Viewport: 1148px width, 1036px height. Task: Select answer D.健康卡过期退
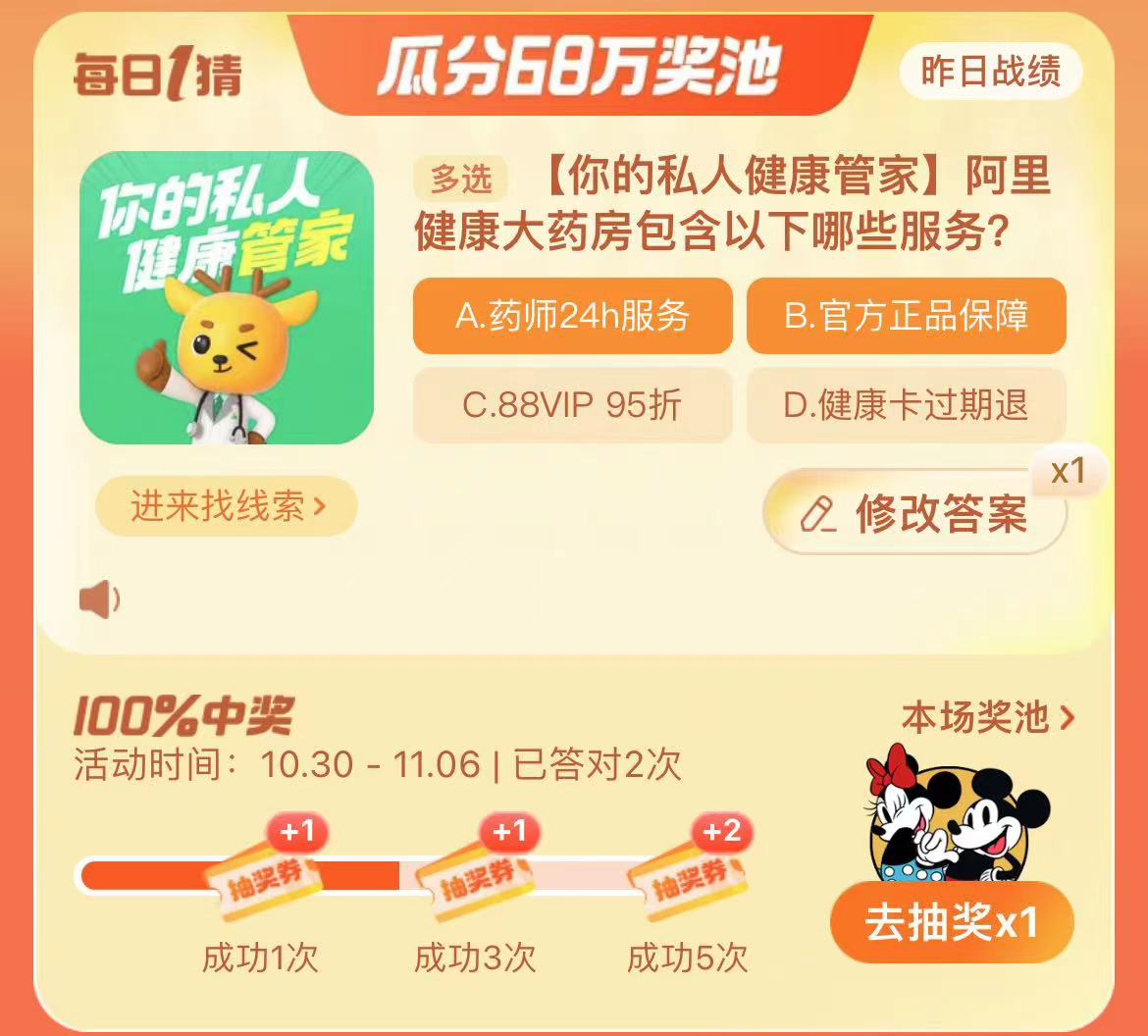[906, 404]
